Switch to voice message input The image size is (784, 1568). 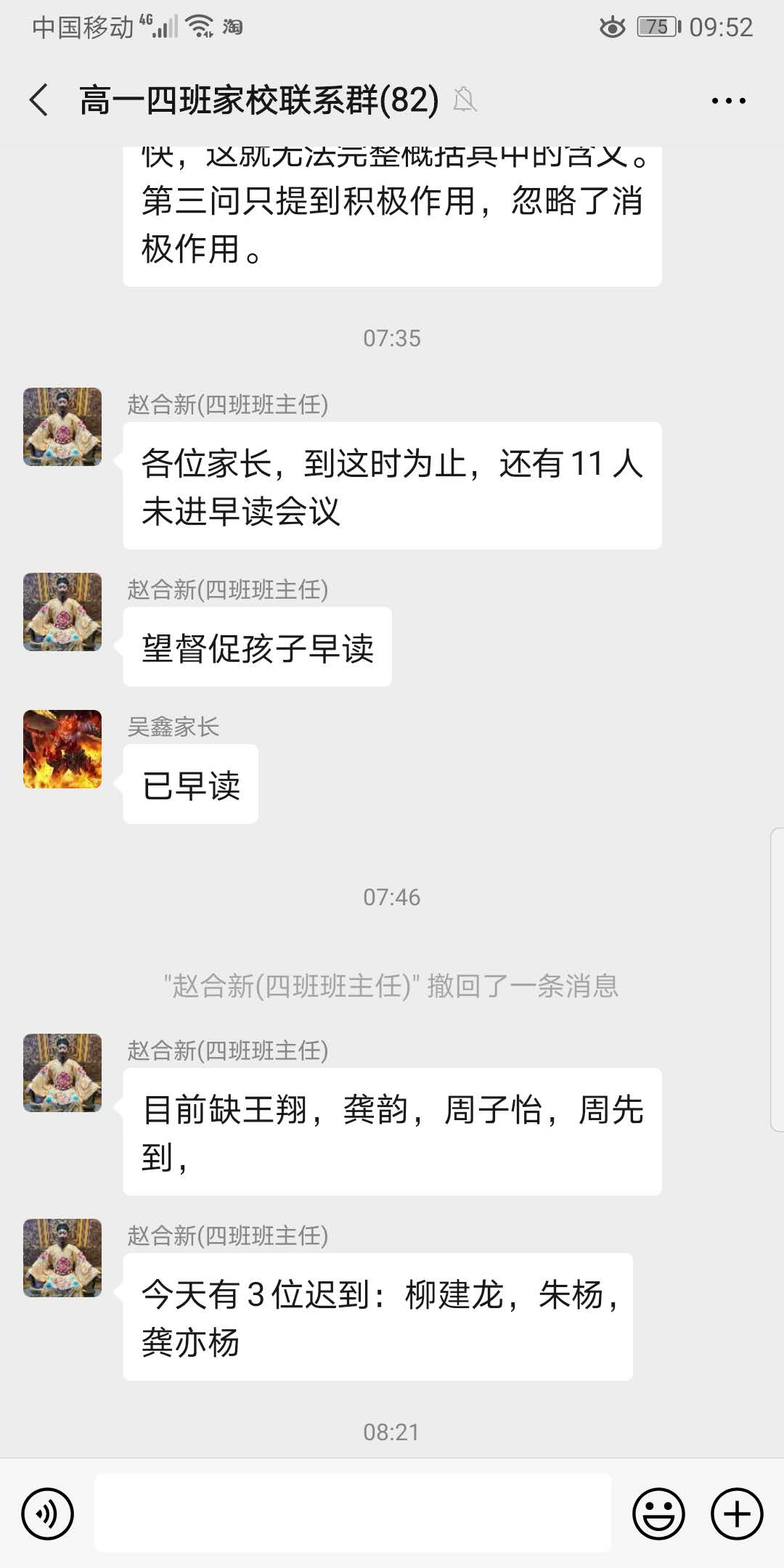pyautogui.click(x=48, y=1514)
